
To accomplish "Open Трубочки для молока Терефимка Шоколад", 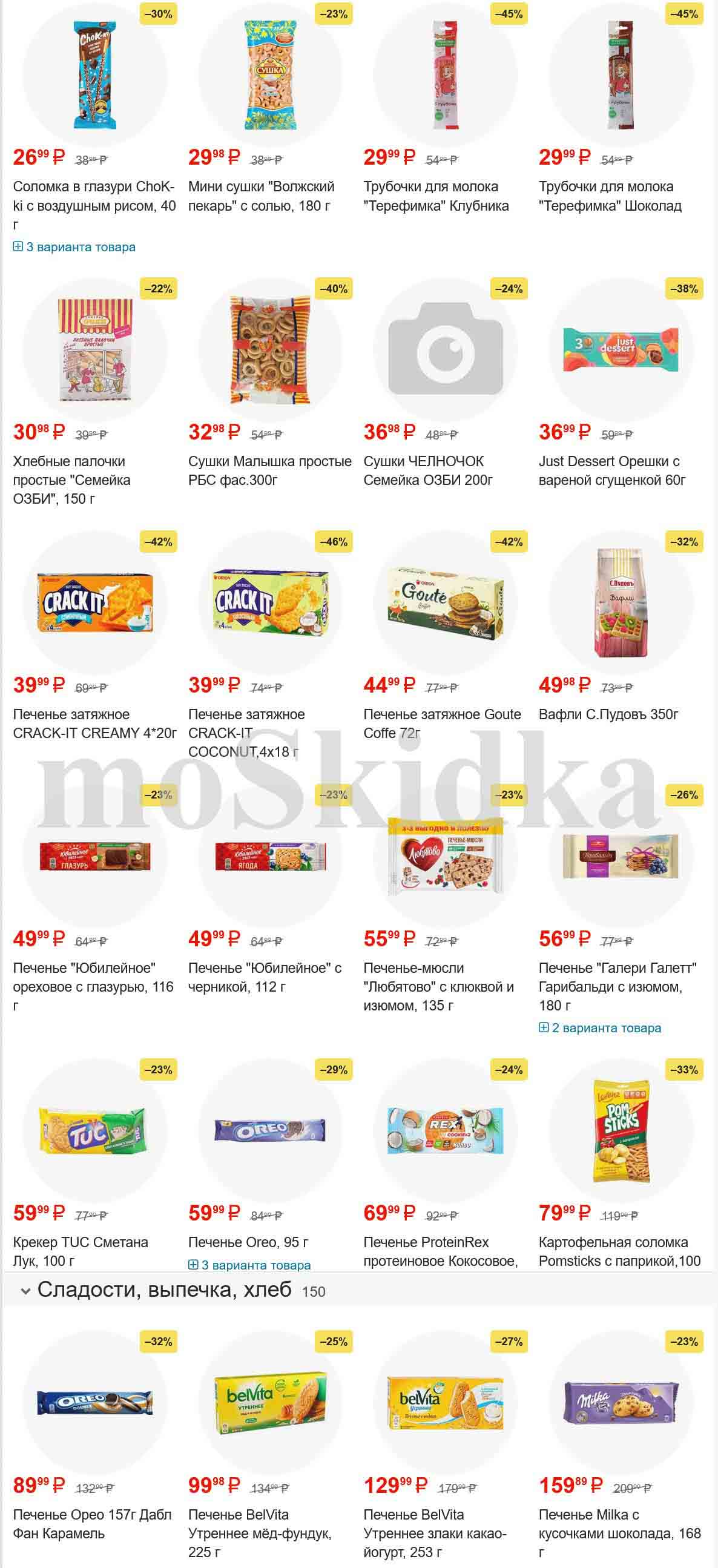I will (610, 196).
